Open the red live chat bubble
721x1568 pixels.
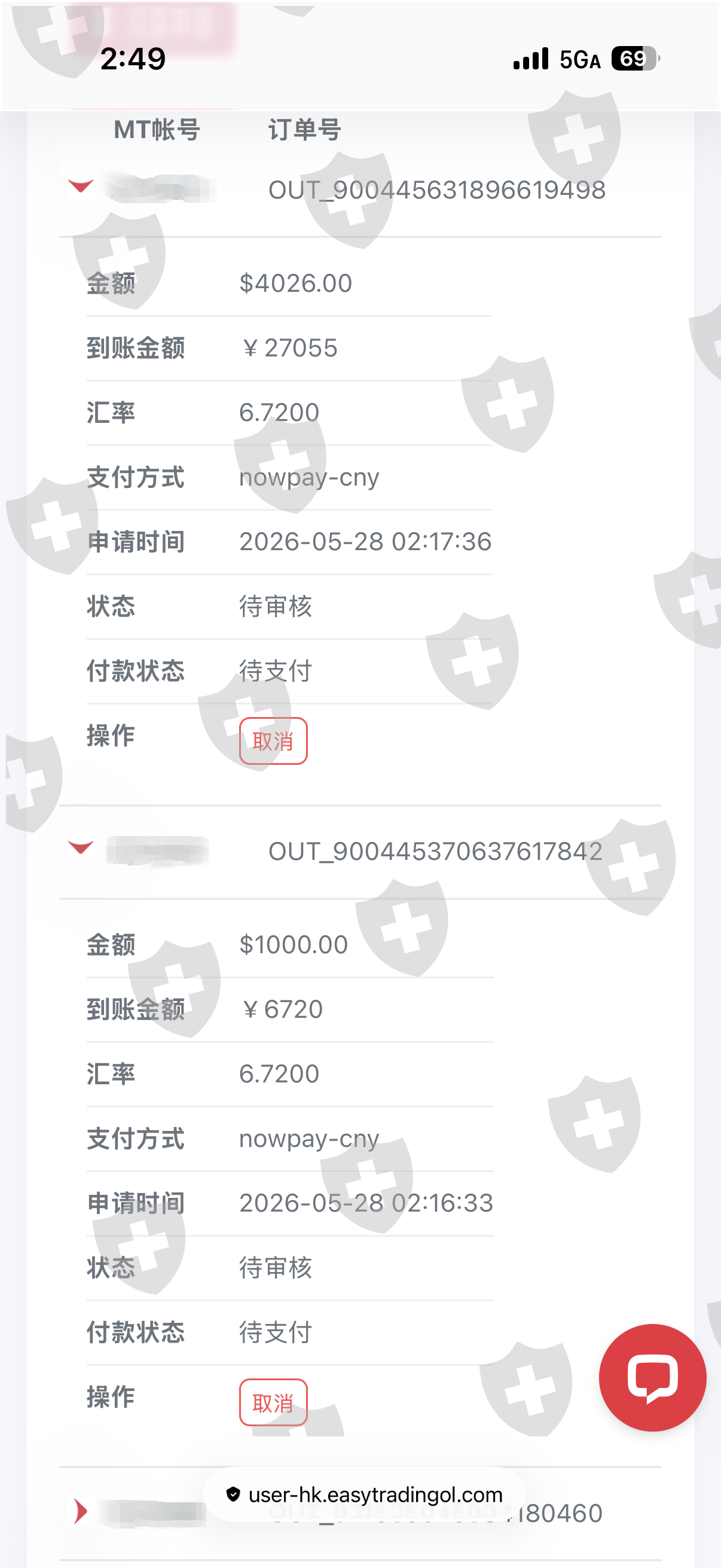point(652,1377)
